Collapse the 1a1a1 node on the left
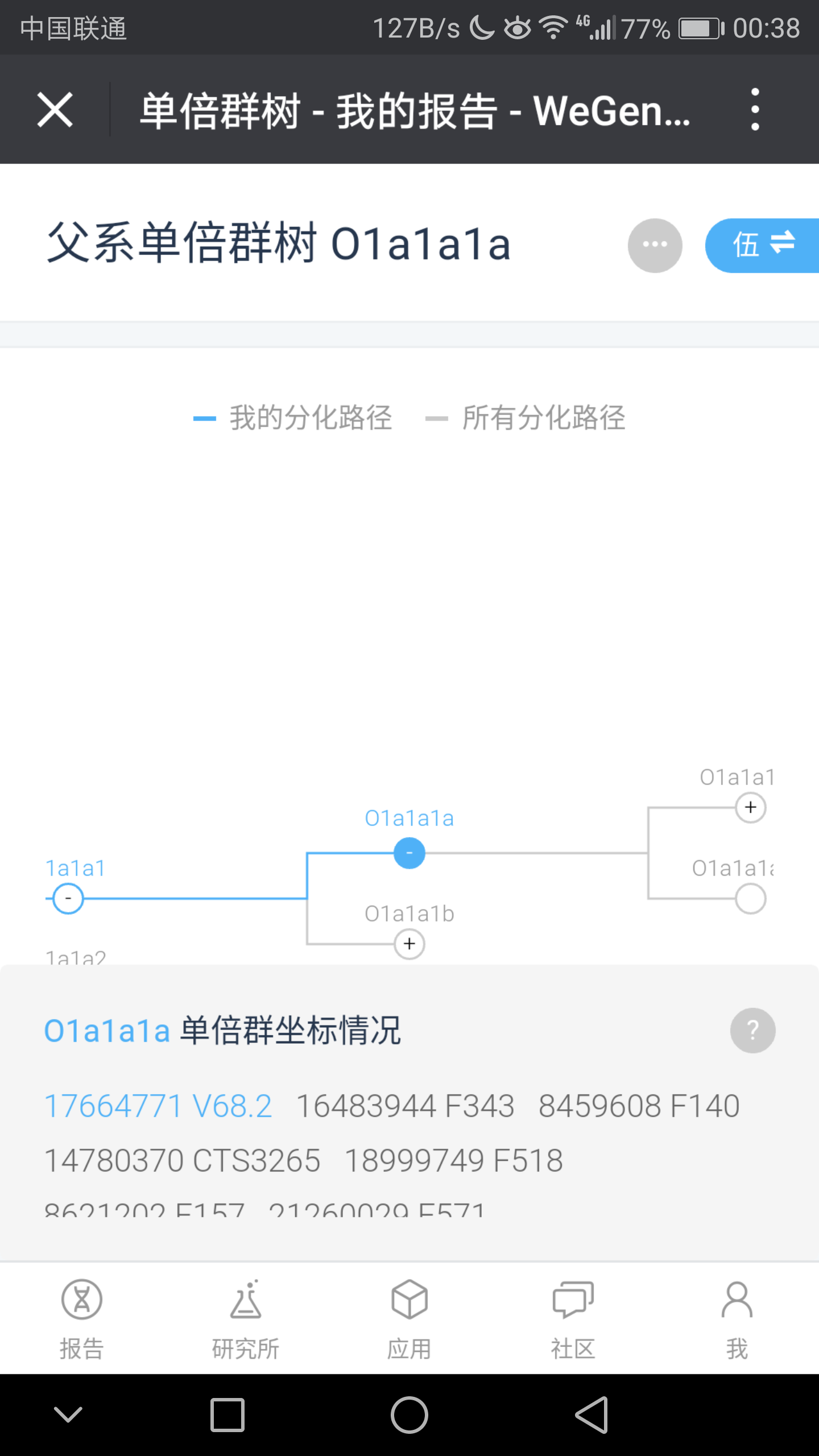 click(x=68, y=898)
